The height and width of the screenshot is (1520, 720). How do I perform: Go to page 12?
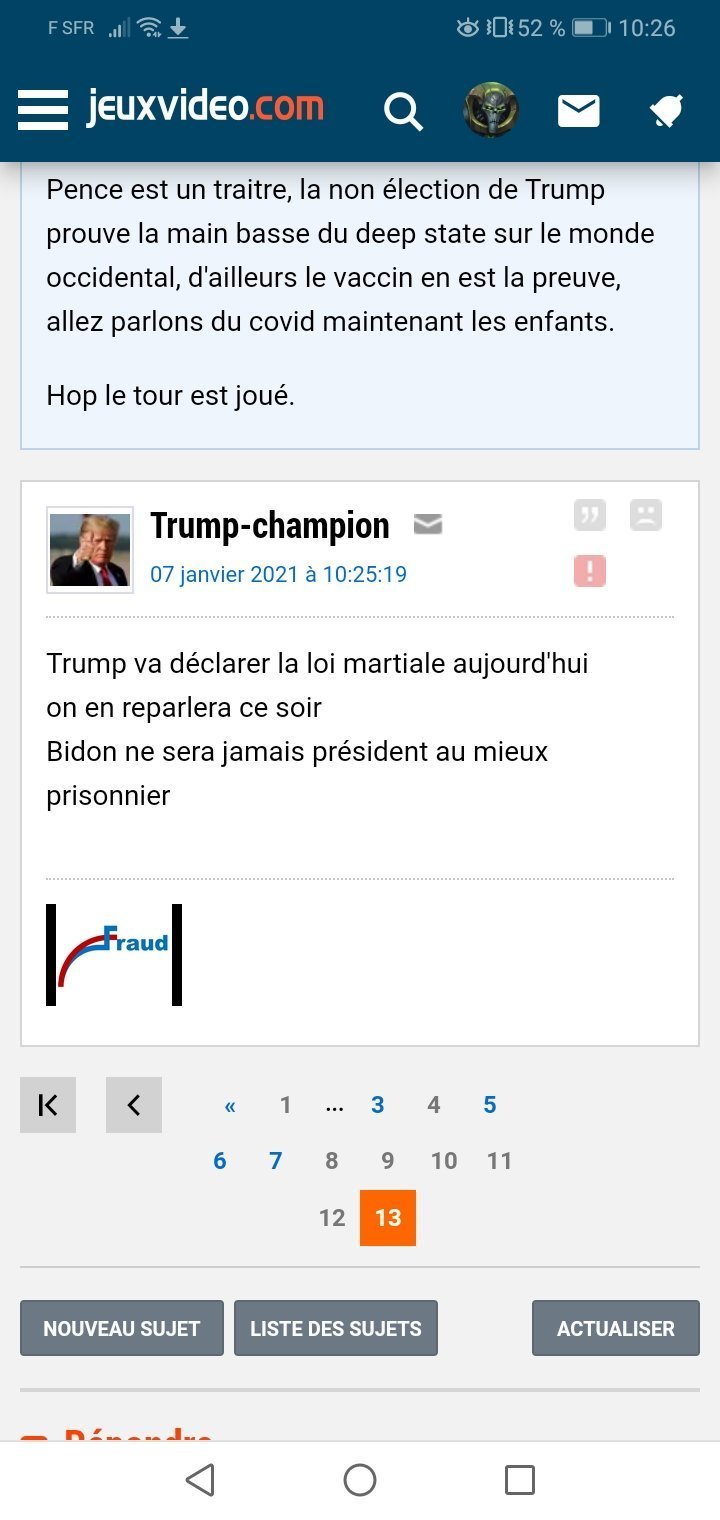pos(332,1218)
